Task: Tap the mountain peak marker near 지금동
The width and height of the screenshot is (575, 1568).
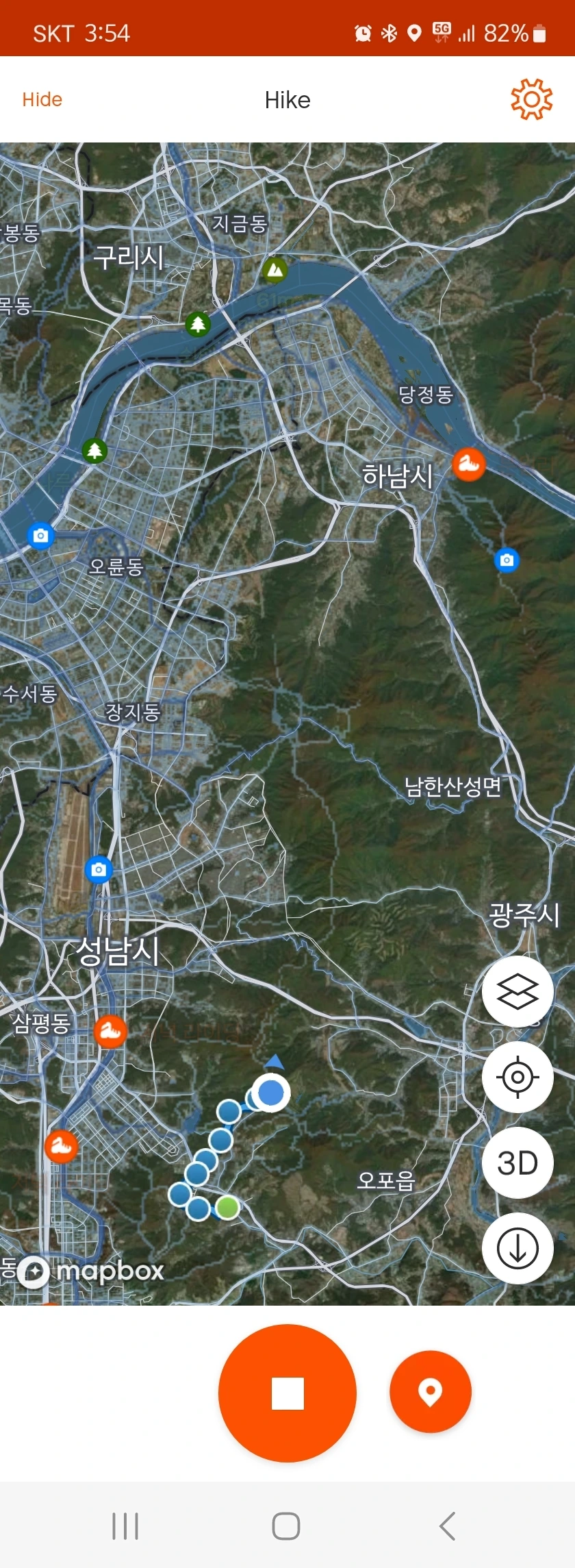Action: point(275,270)
